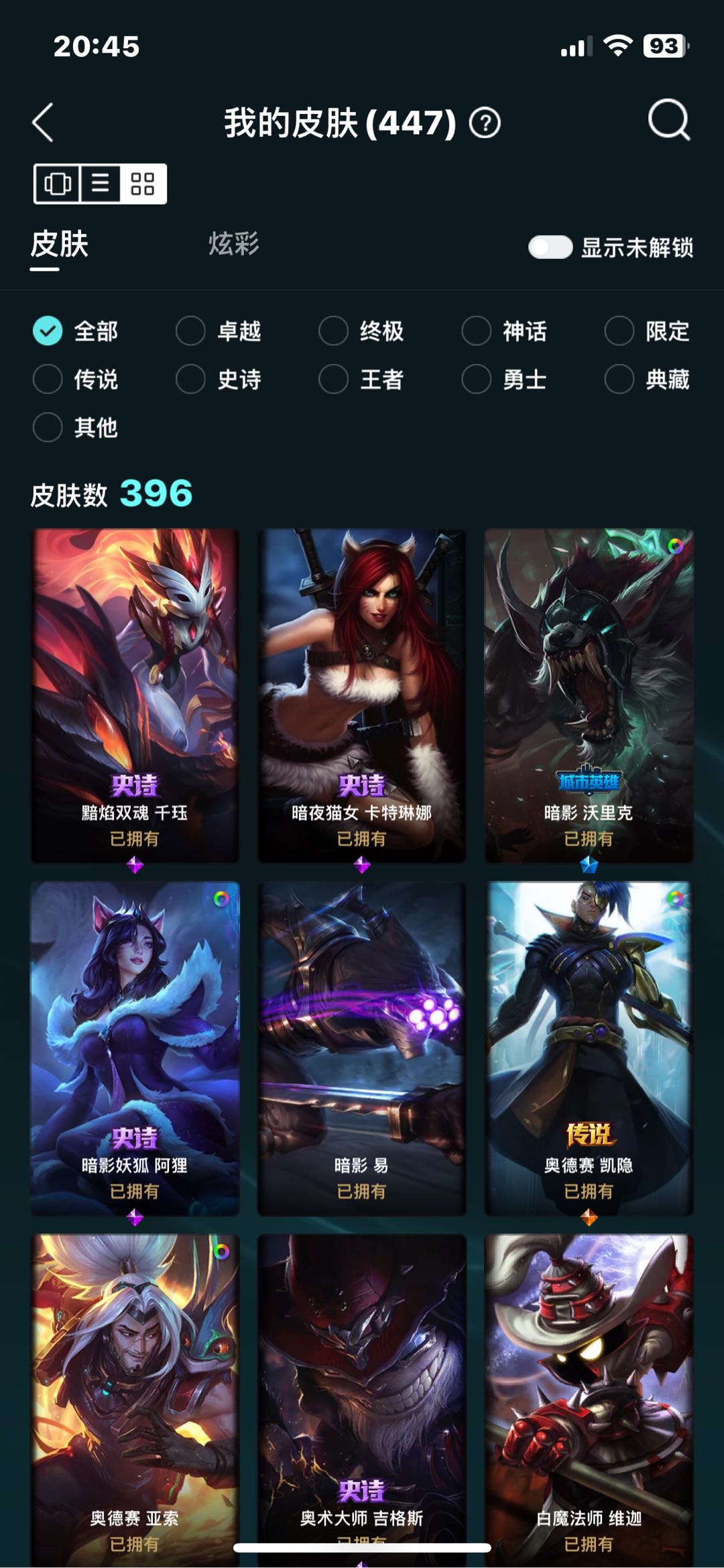Screen dimensions: 724x1568
Task: Toggle 显示未解锁 switch
Action: (550, 247)
